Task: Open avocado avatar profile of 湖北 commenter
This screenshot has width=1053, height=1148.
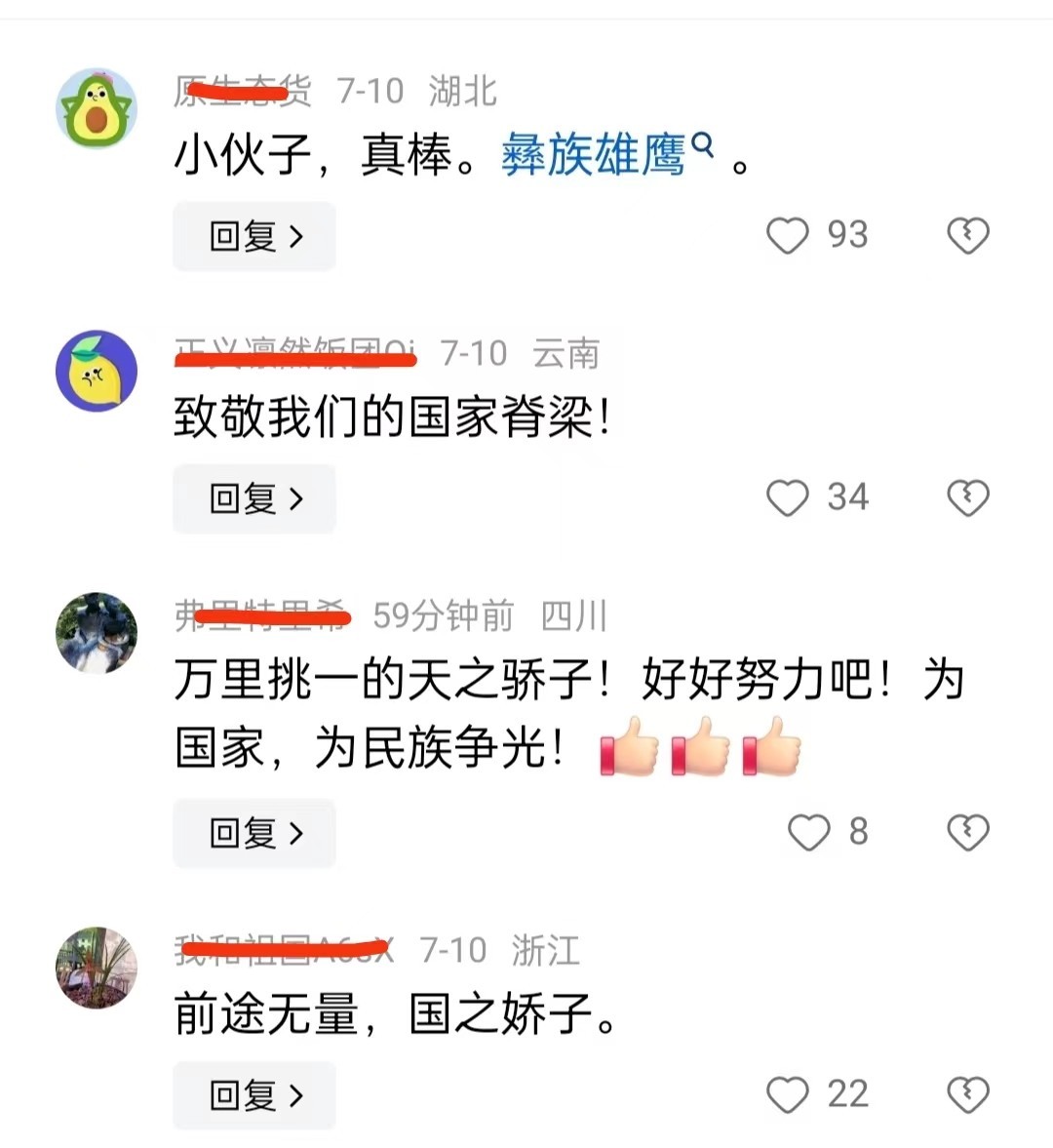Action: coord(97,108)
